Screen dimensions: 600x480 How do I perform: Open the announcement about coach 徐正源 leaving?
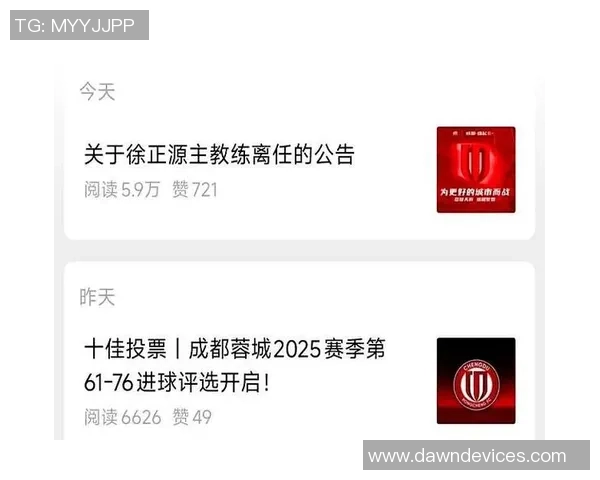(x=219, y=155)
